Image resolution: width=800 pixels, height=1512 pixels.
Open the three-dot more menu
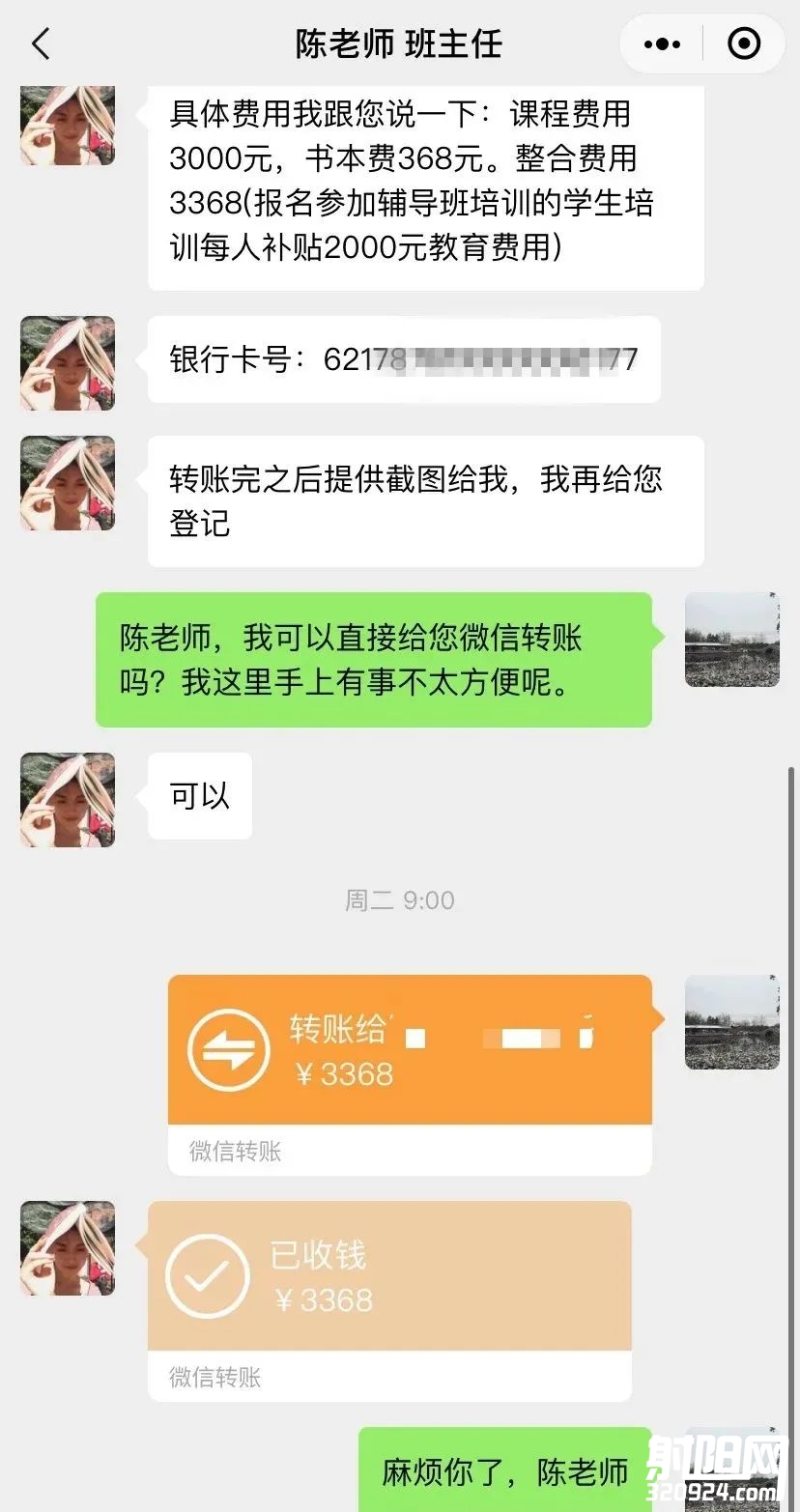(x=662, y=44)
